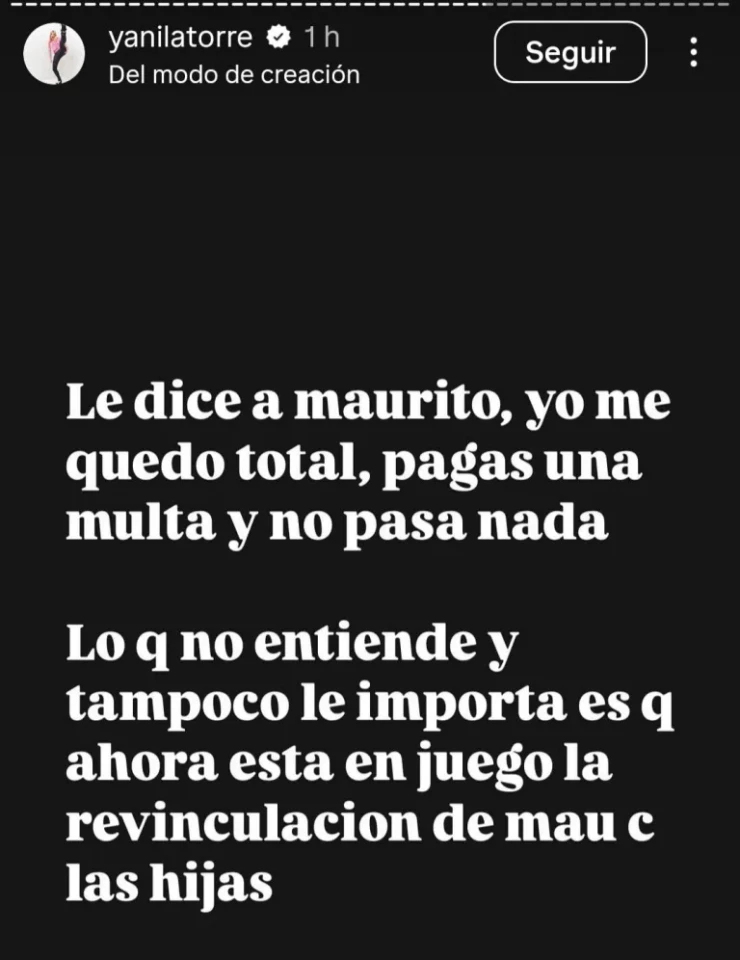Tap the Seguir button to follow
The width and height of the screenshot is (740, 960).
pyautogui.click(x=570, y=52)
